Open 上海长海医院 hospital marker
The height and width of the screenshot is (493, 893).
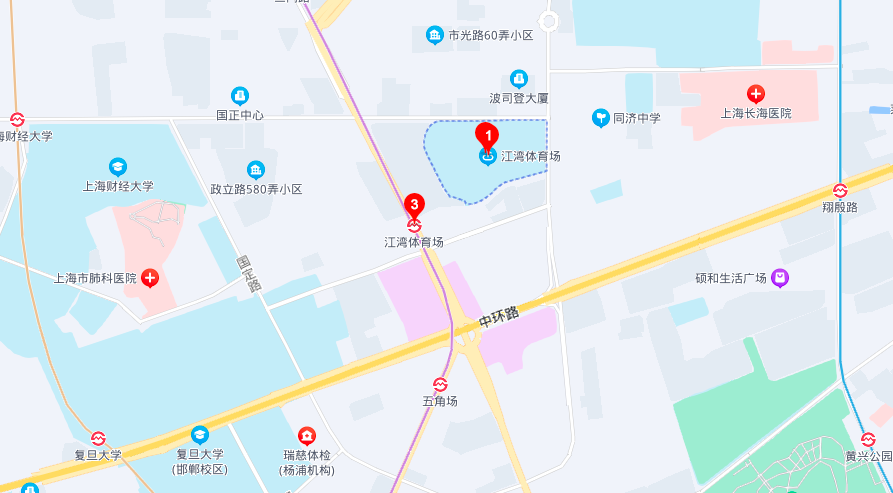pos(756,93)
